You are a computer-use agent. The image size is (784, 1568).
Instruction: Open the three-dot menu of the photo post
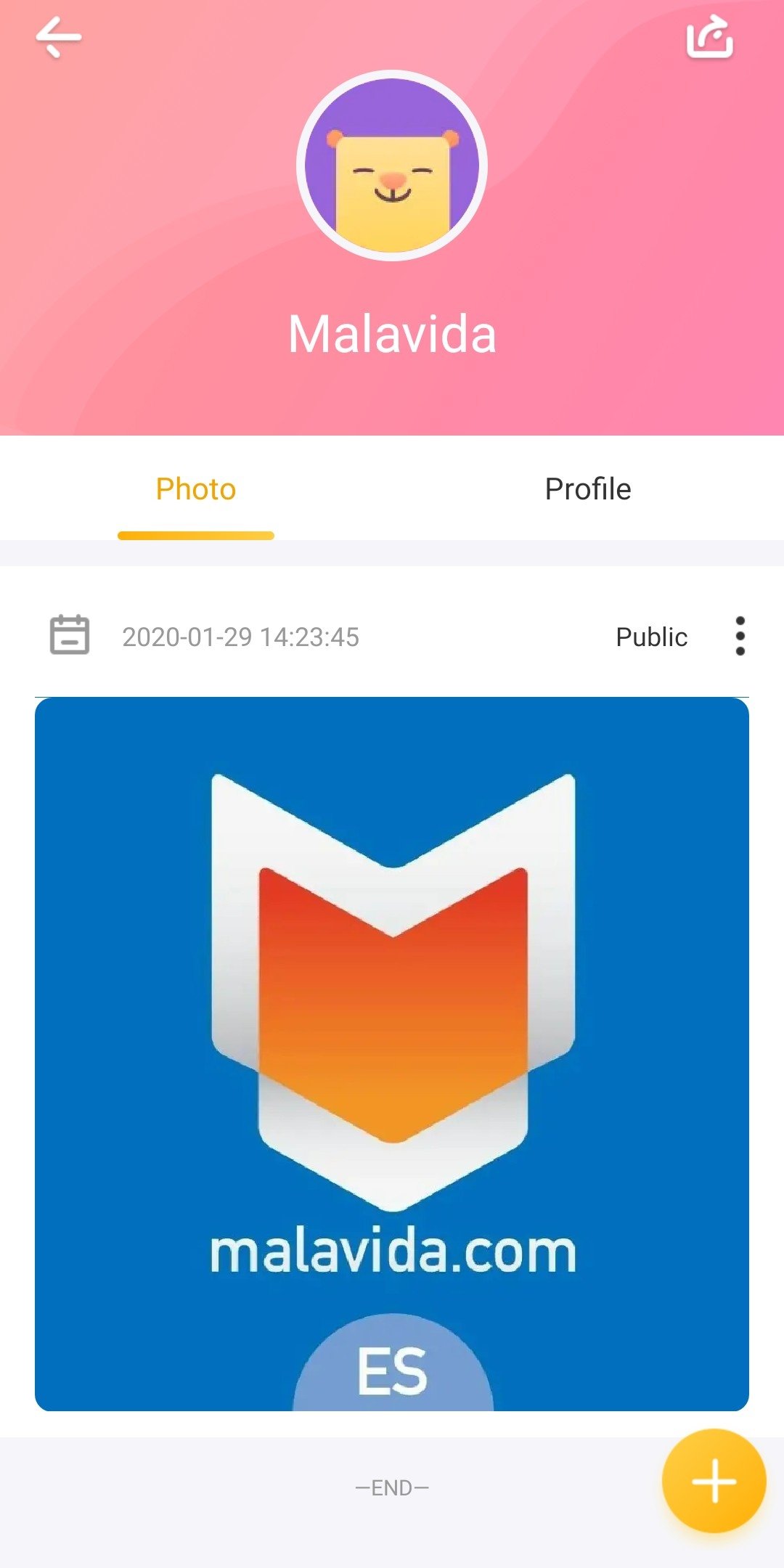click(x=740, y=637)
